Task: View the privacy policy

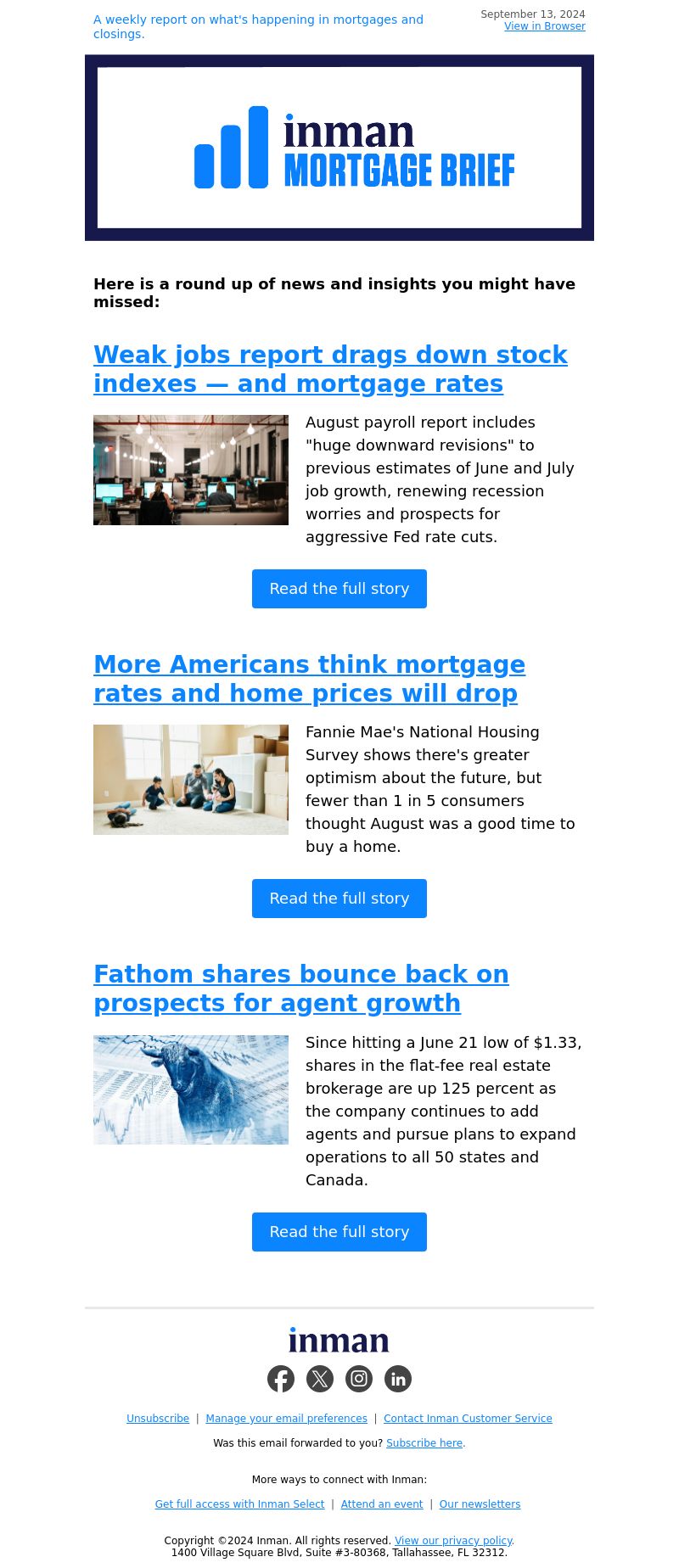Action: pyautogui.click(x=453, y=1541)
